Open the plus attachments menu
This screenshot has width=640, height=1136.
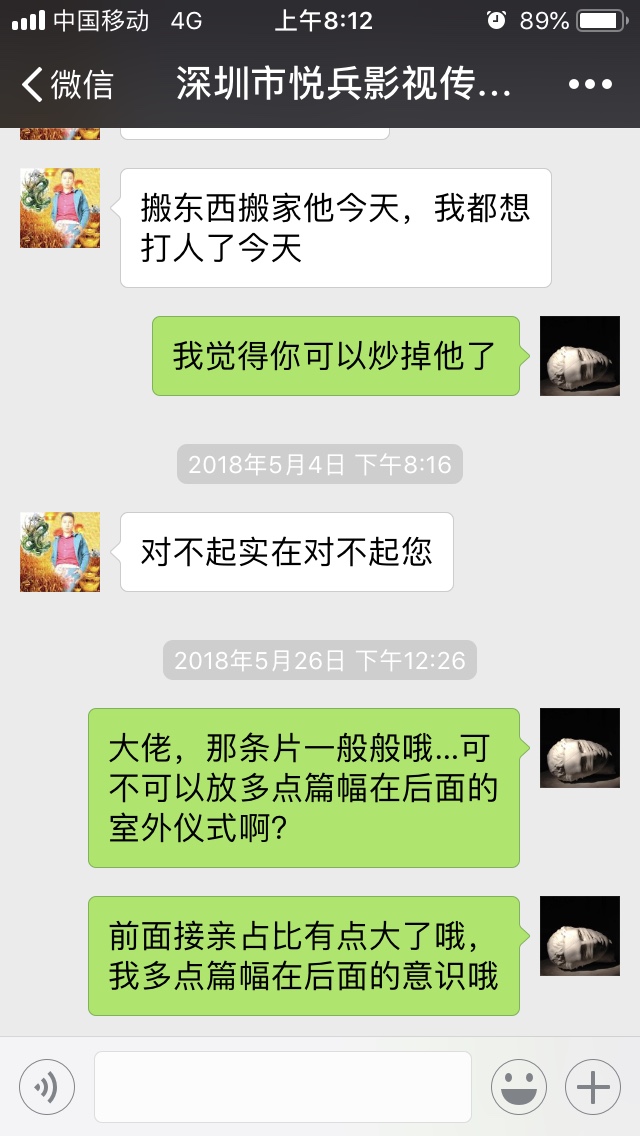[x=593, y=1086]
